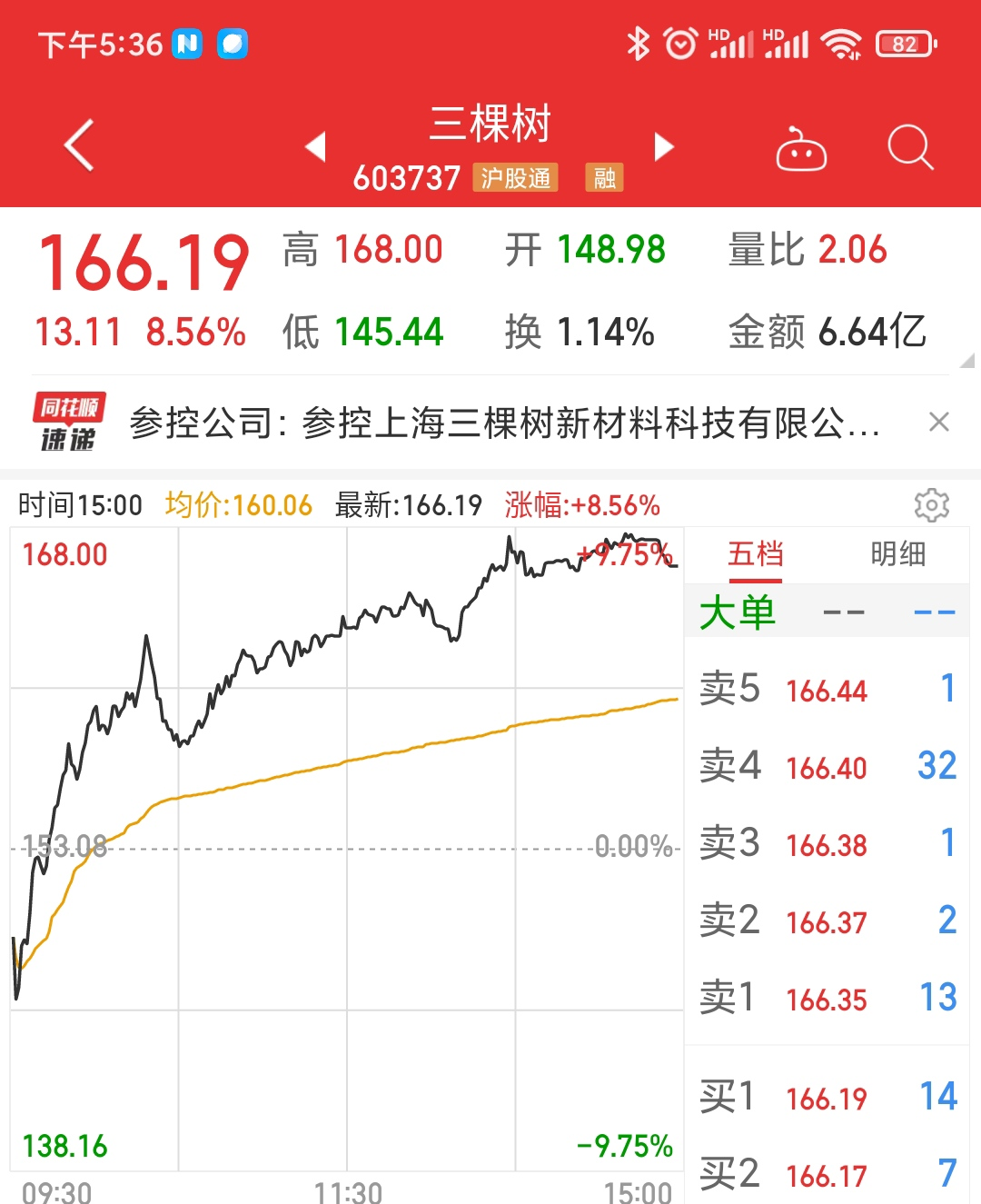Go back using the top-left arrow
The height and width of the screenshot is (1204, 981).
(79, 145)
